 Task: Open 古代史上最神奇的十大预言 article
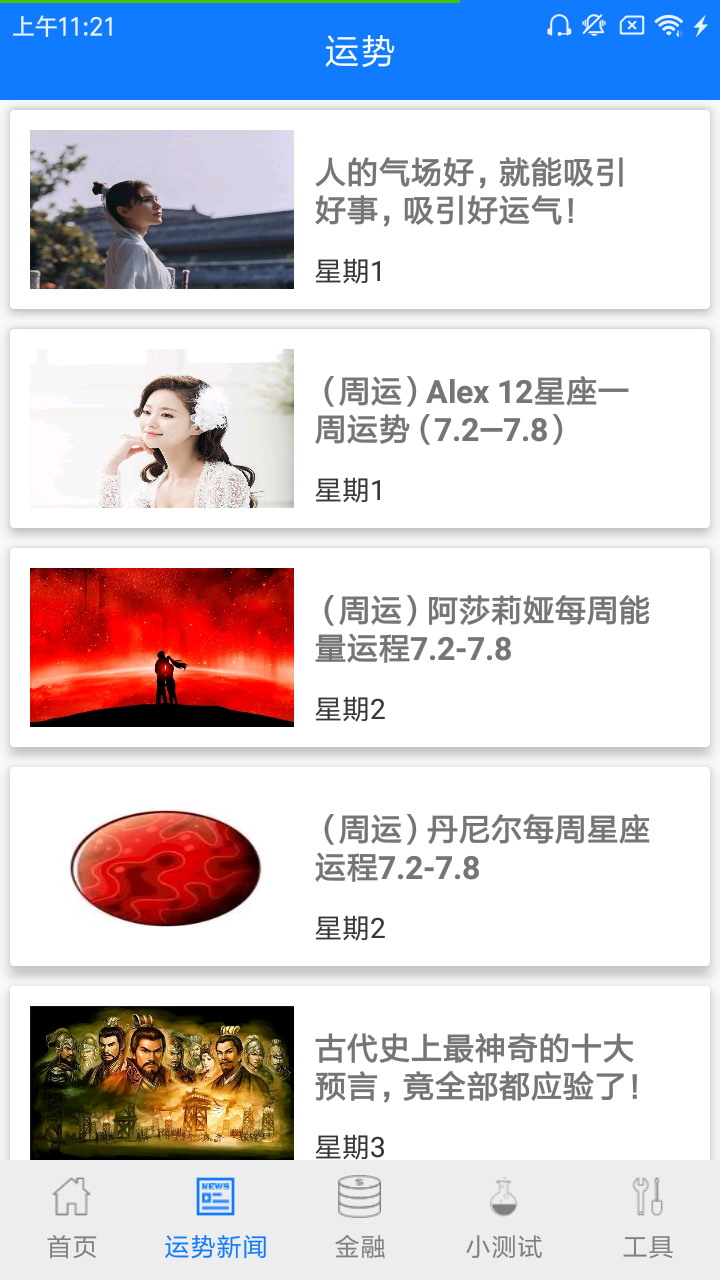coord(360,1073)
